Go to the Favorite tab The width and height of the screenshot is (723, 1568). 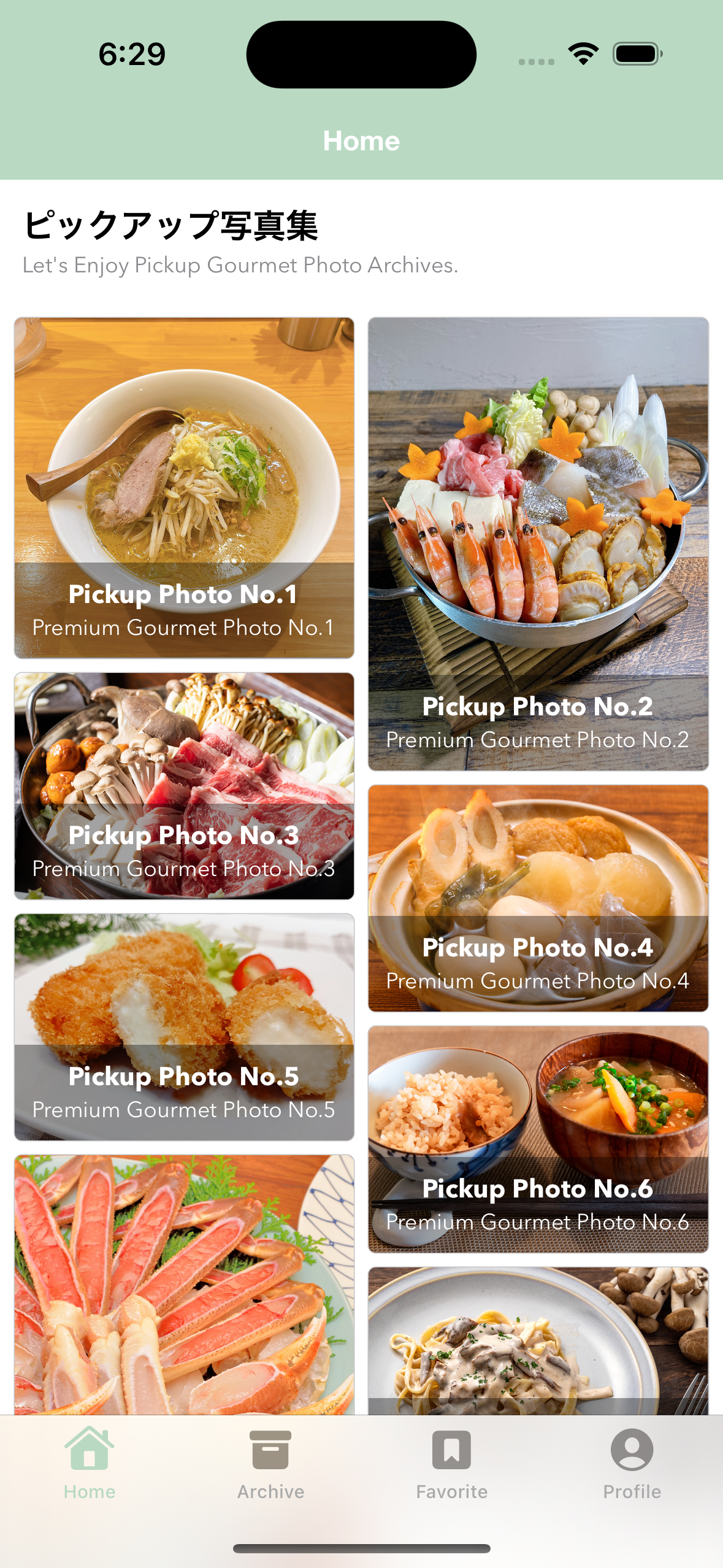coord(451,1464)
